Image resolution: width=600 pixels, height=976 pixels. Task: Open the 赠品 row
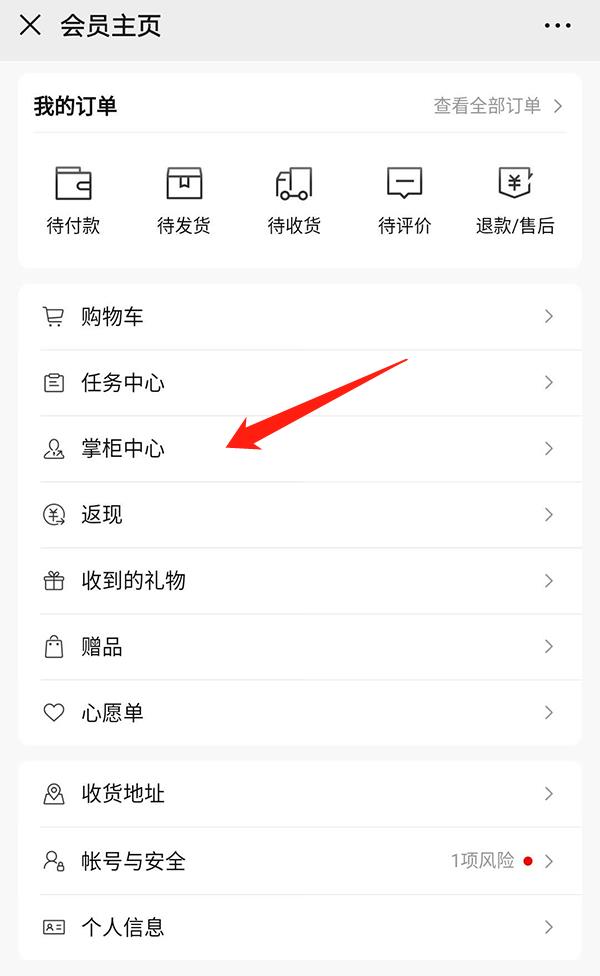pos(300,647)
